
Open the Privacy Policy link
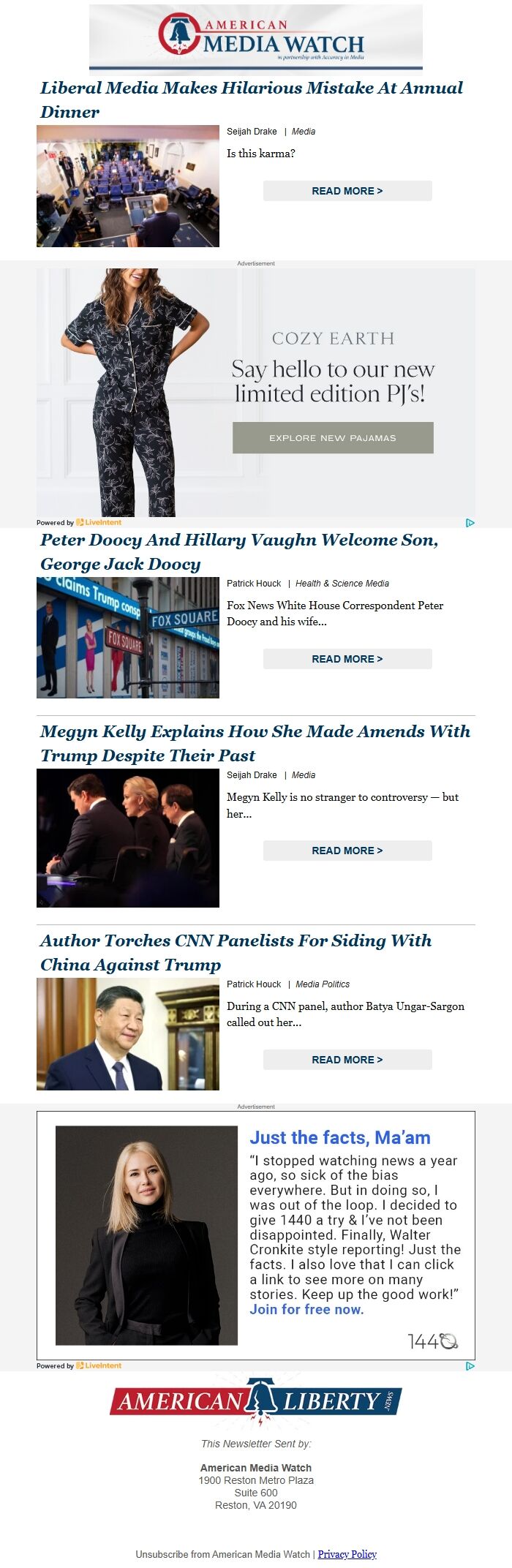click(x=347, y=1554)
